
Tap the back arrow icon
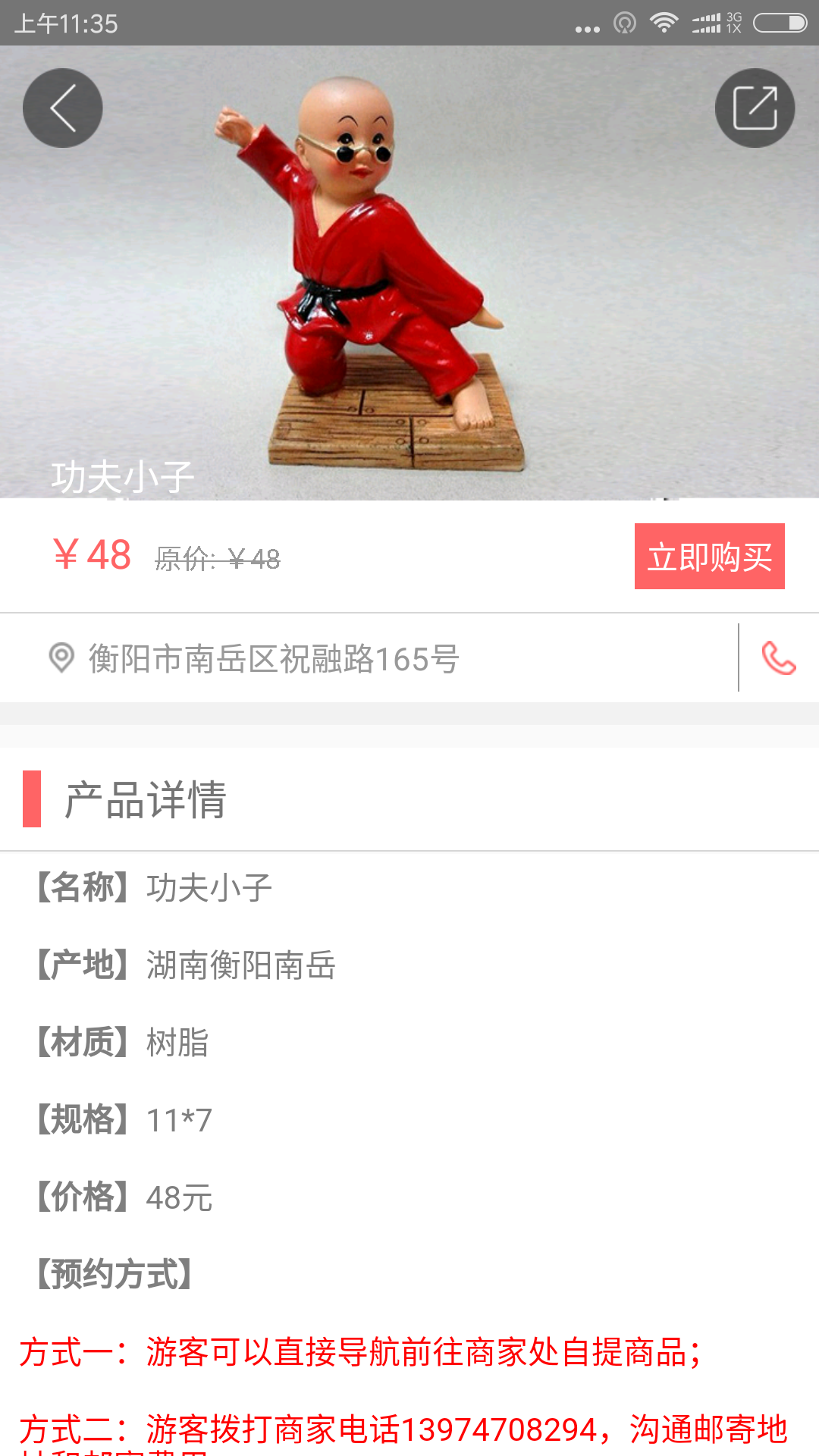click(62, 108)
